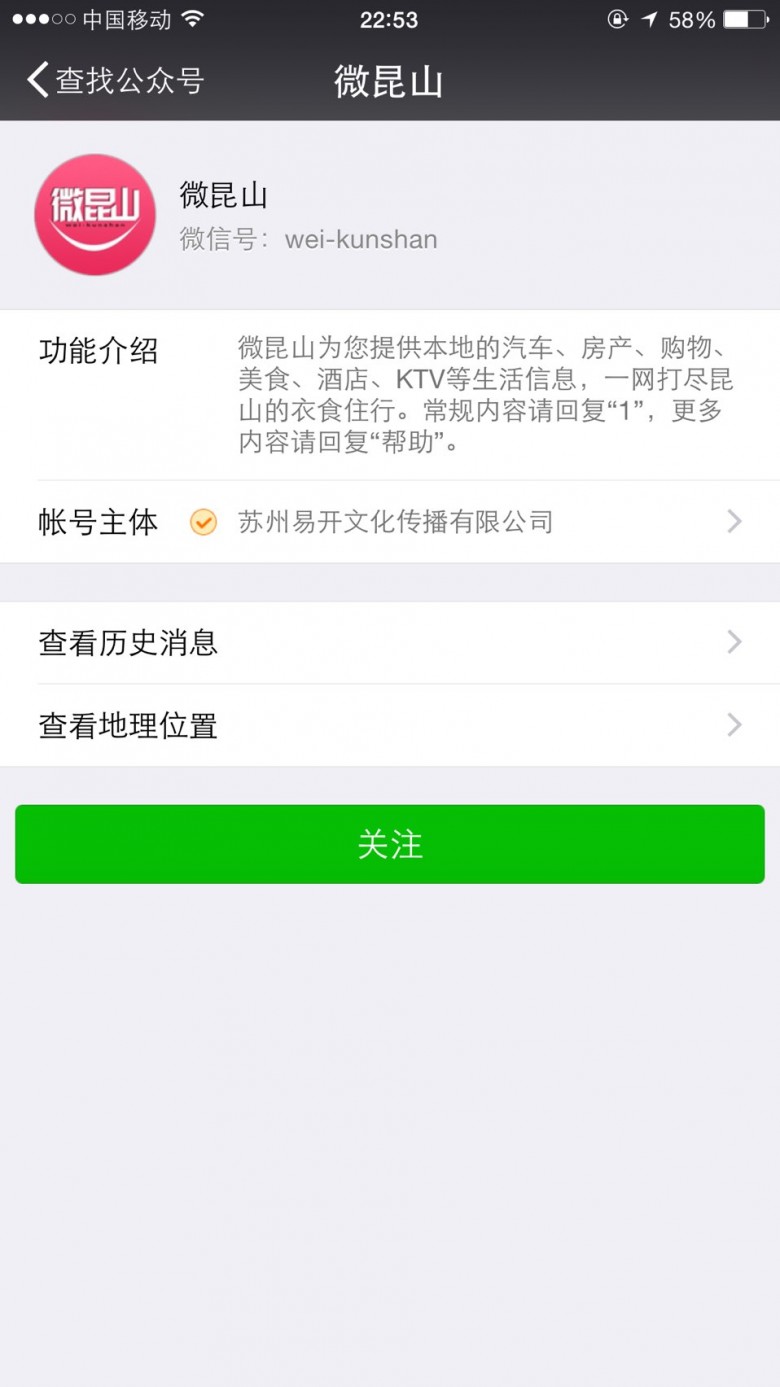Open 帐号主体 苏州易开文化传播有限公司 details
Image resolution: width=780 pixels, height=1387 pixels.
[x=390, y=522]
